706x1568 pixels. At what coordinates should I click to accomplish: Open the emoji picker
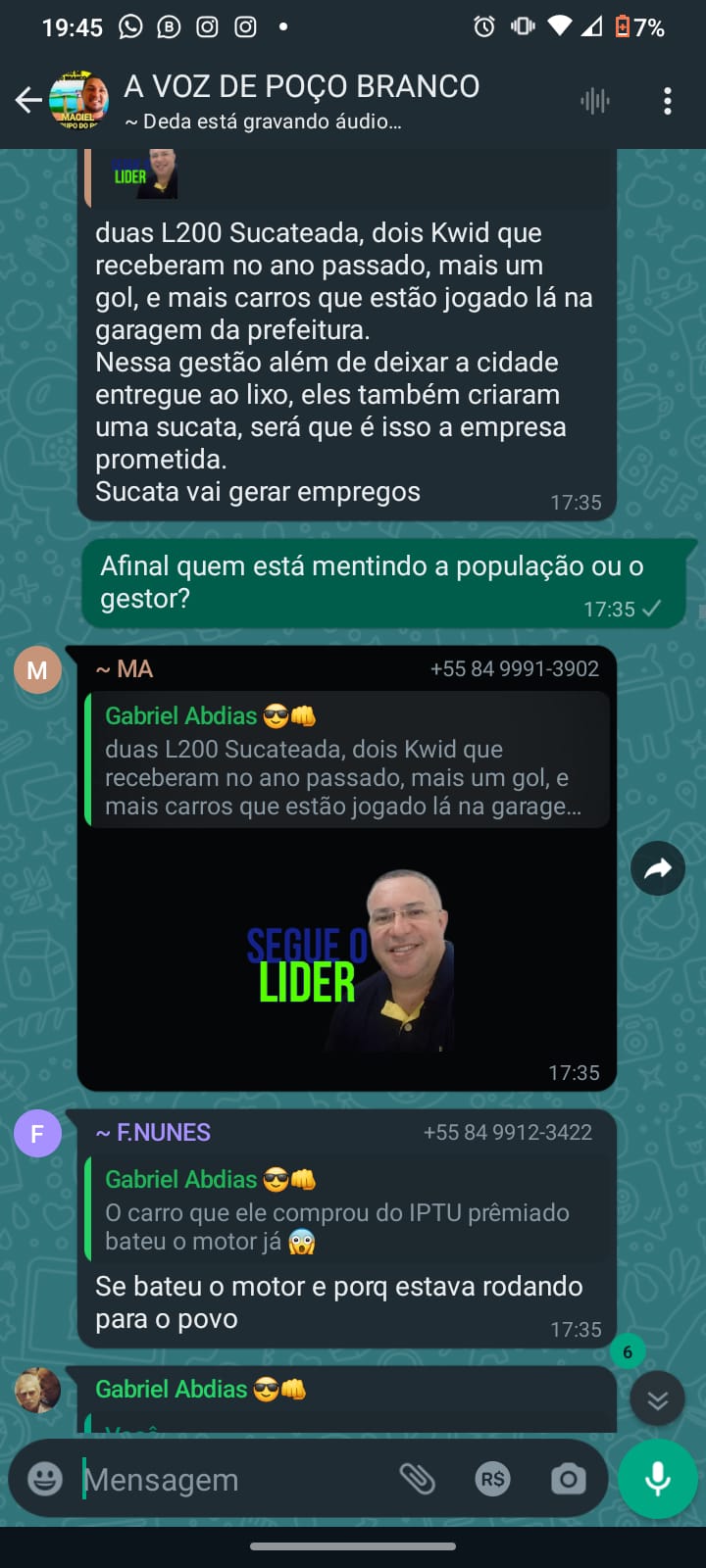tap(45, 1479)
